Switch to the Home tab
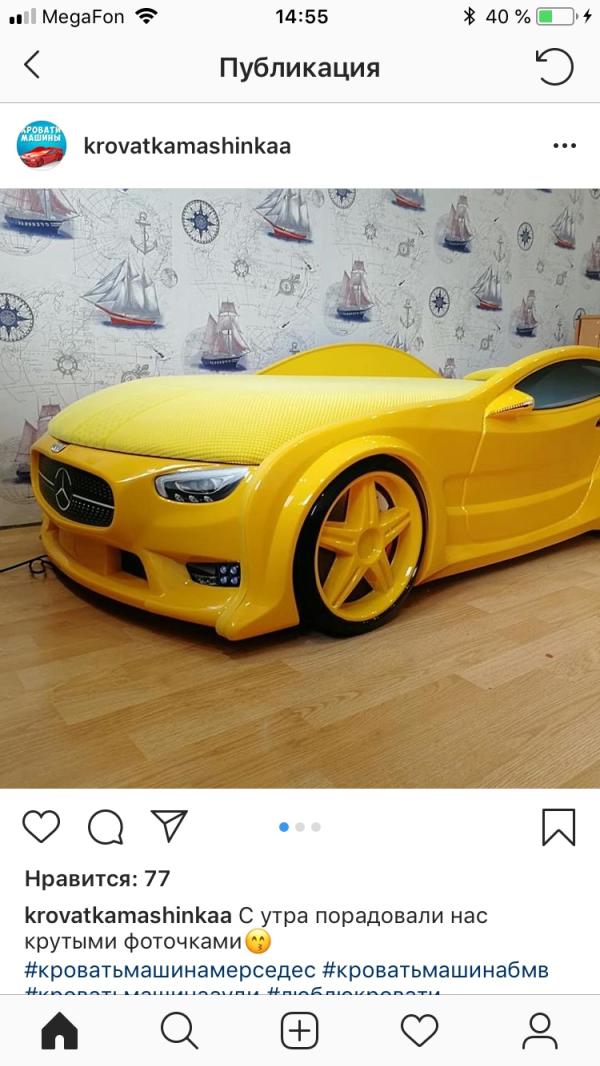600x1066 pixels. [x=60, y=1031]
